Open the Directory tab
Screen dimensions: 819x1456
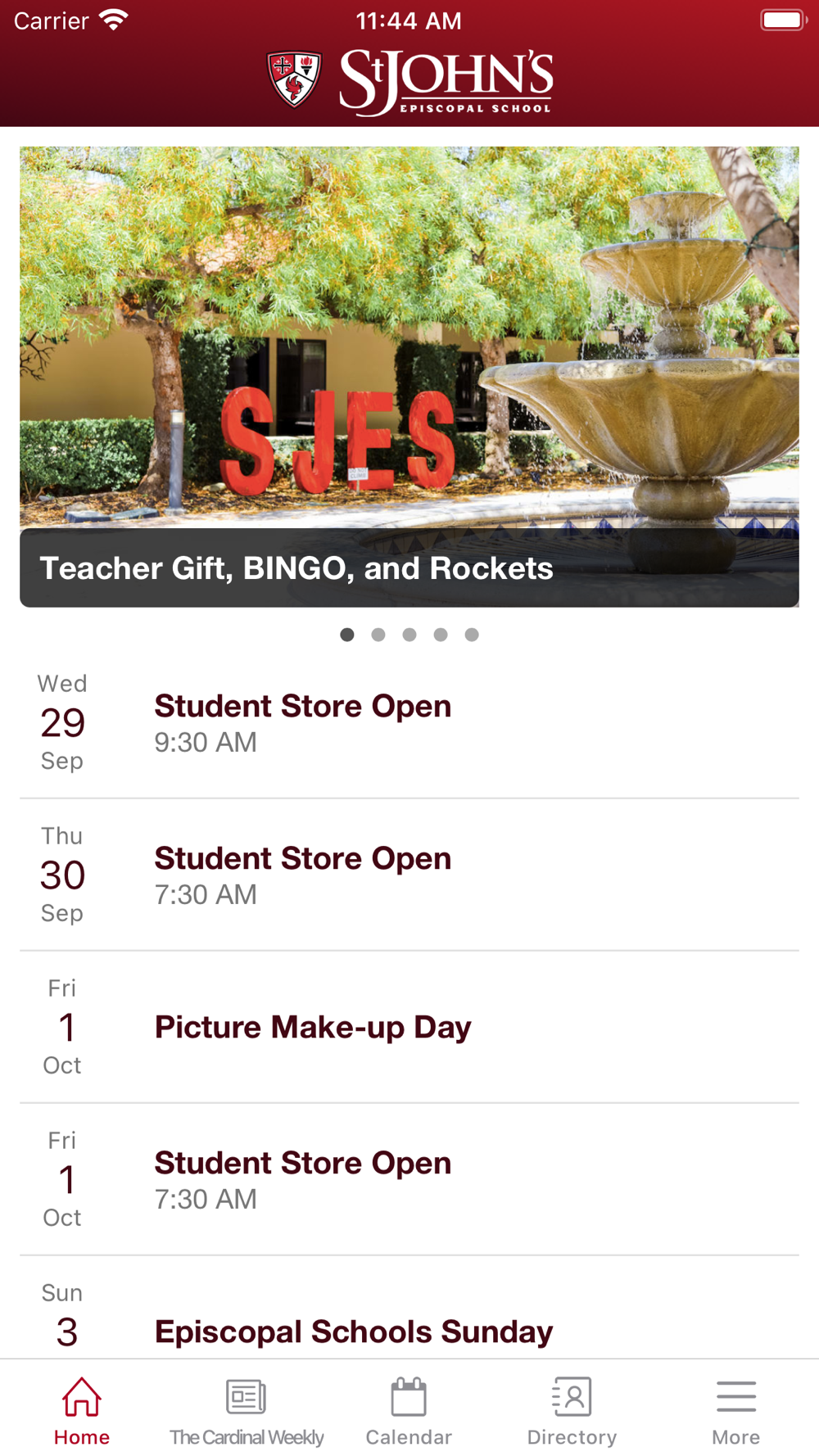572,1411
